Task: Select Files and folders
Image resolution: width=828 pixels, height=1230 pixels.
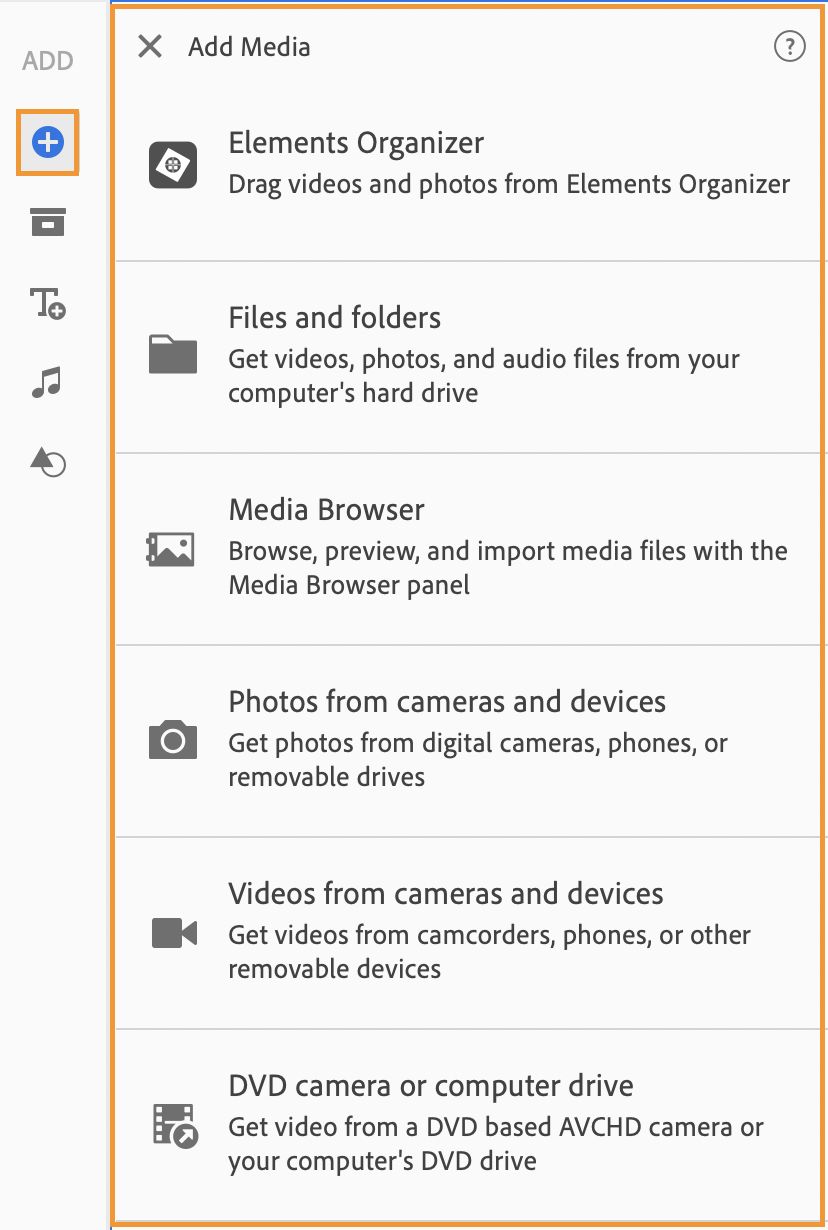Action: pos(468,356)
